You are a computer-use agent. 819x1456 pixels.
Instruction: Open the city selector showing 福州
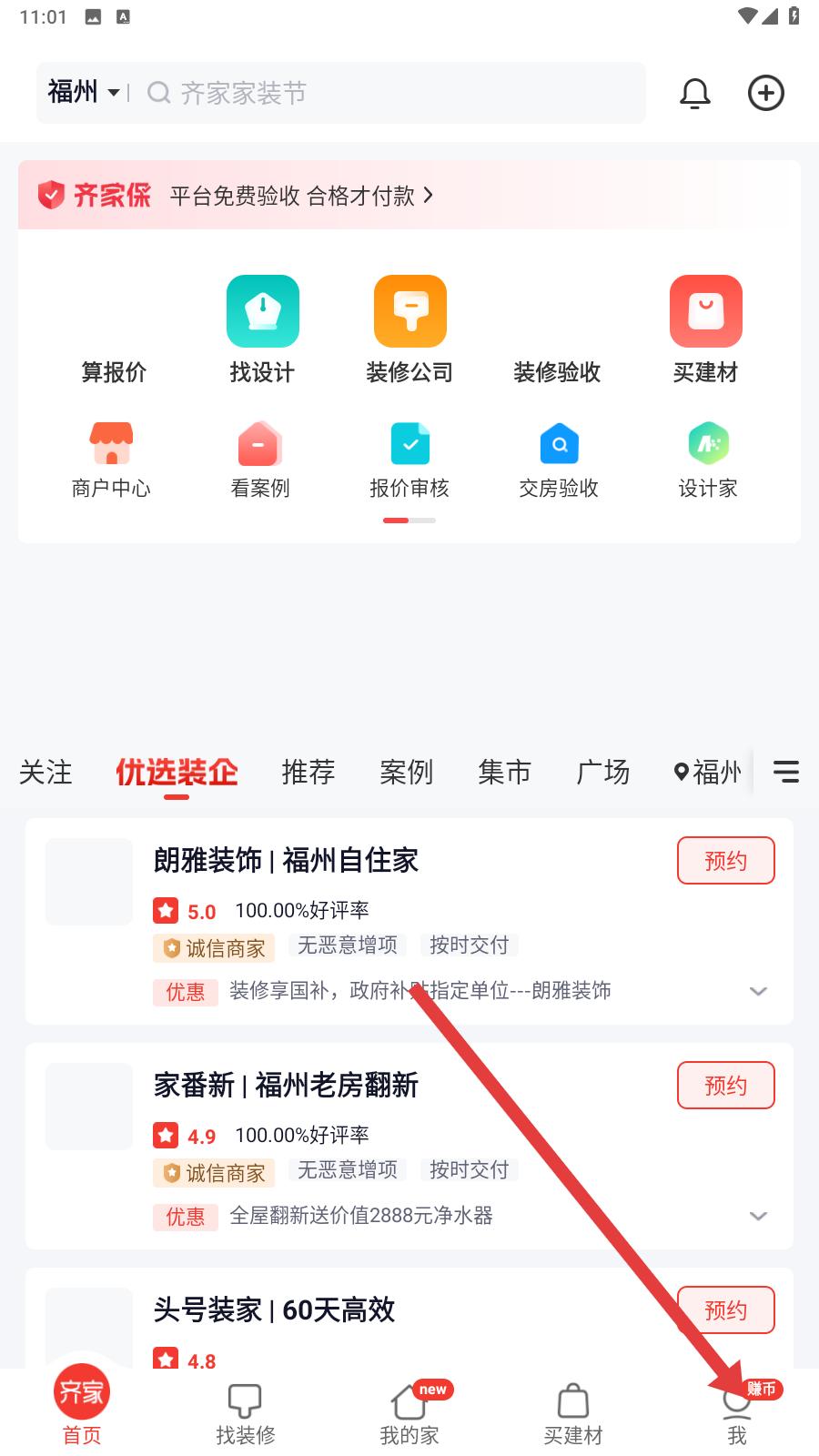click(83, 92)
